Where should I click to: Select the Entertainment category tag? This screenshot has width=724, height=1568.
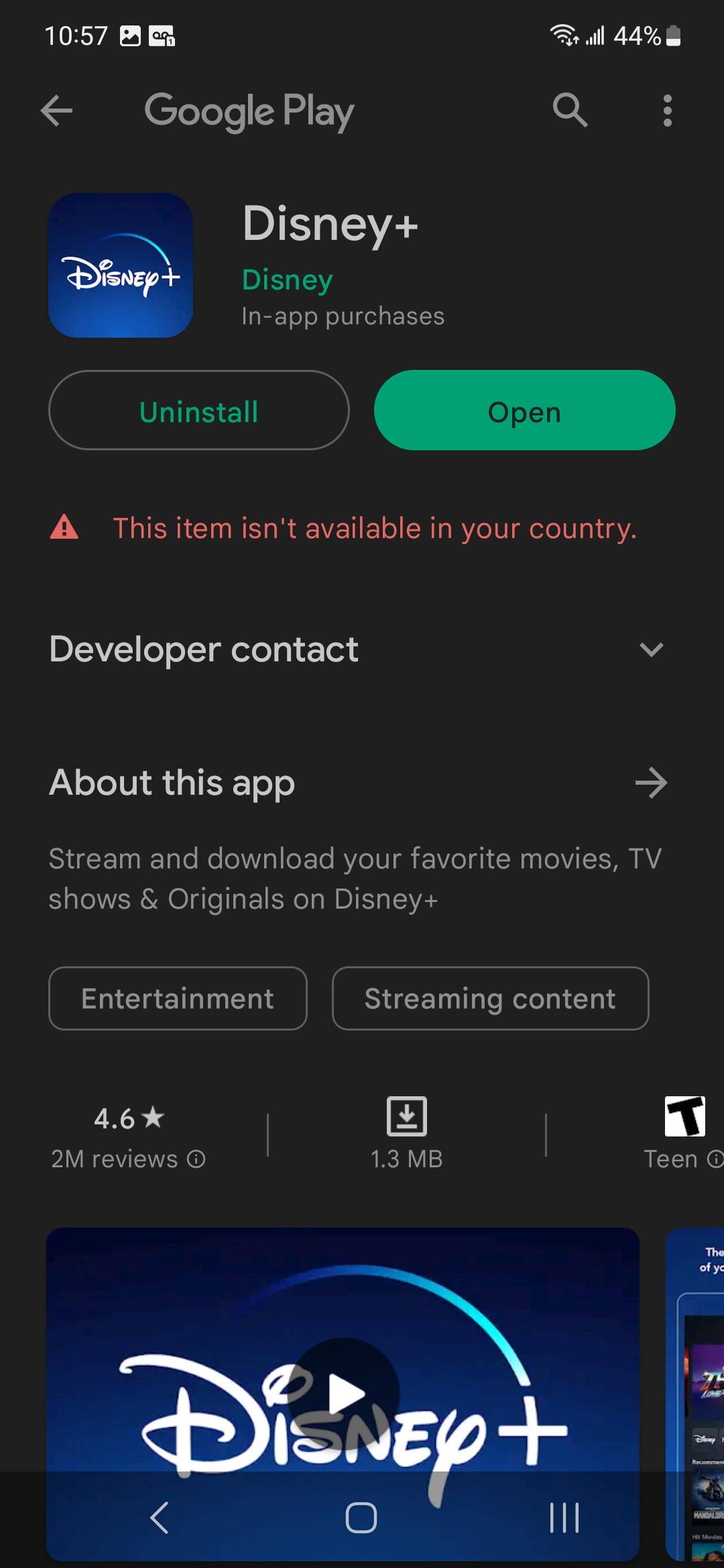tap(177, 998)
